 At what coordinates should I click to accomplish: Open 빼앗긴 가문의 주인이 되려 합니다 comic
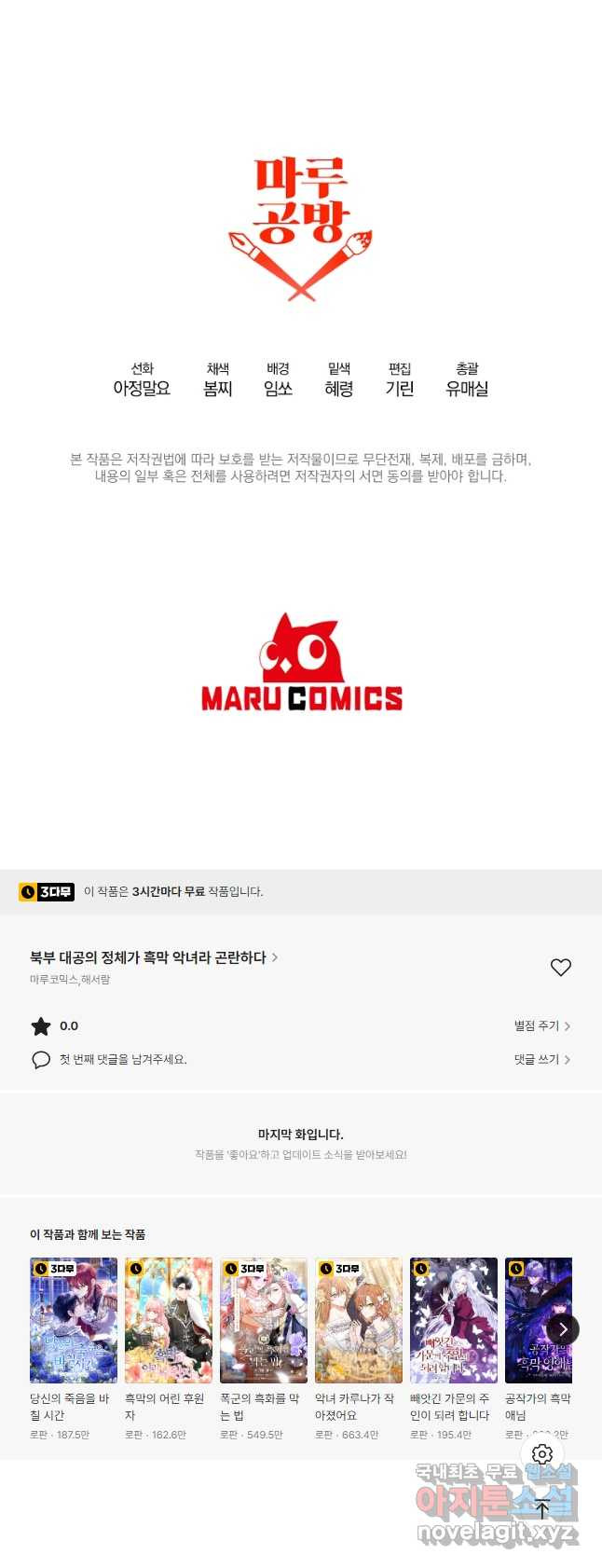(x=454, y=1320)
